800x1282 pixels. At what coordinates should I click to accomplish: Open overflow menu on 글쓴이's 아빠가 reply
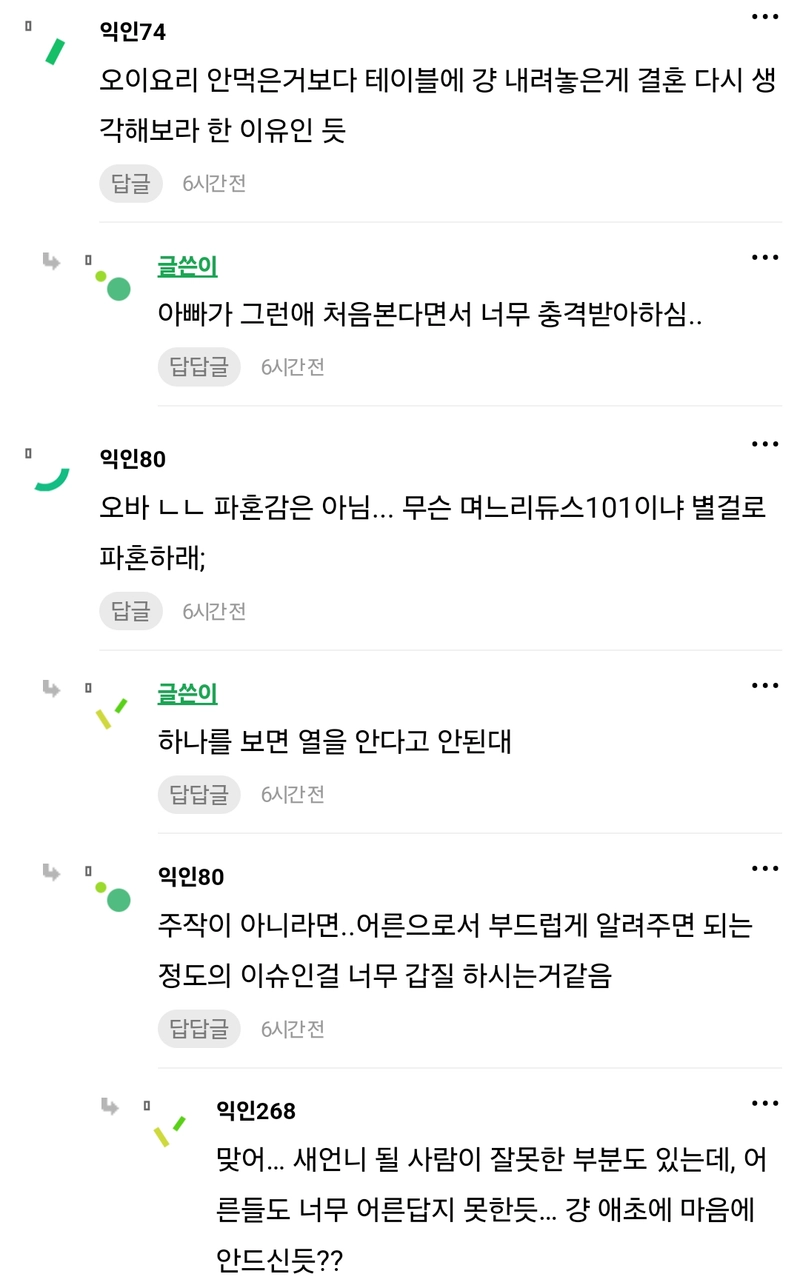765,258
